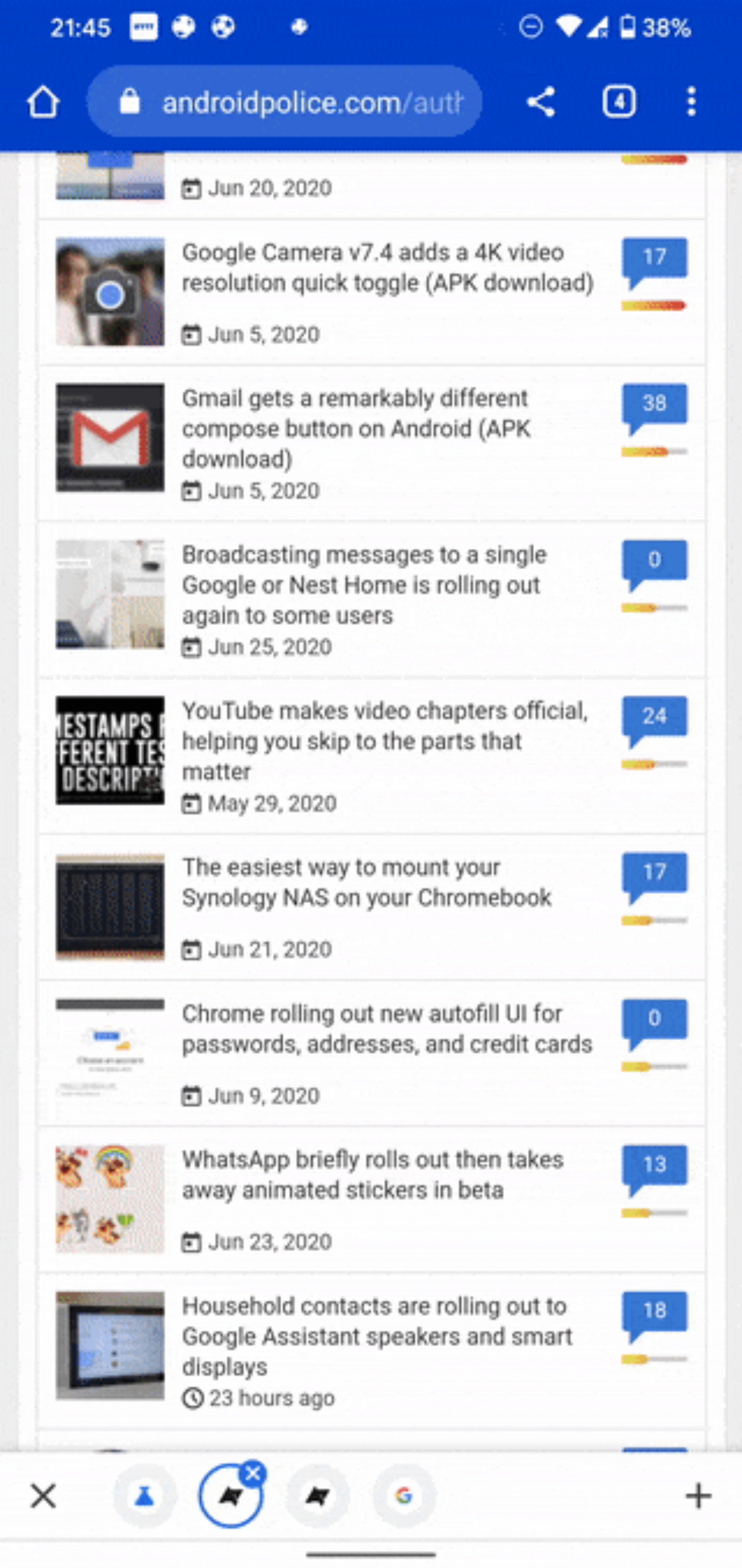Dismiss the bottom tab strip

click(x=43, y=1496)
